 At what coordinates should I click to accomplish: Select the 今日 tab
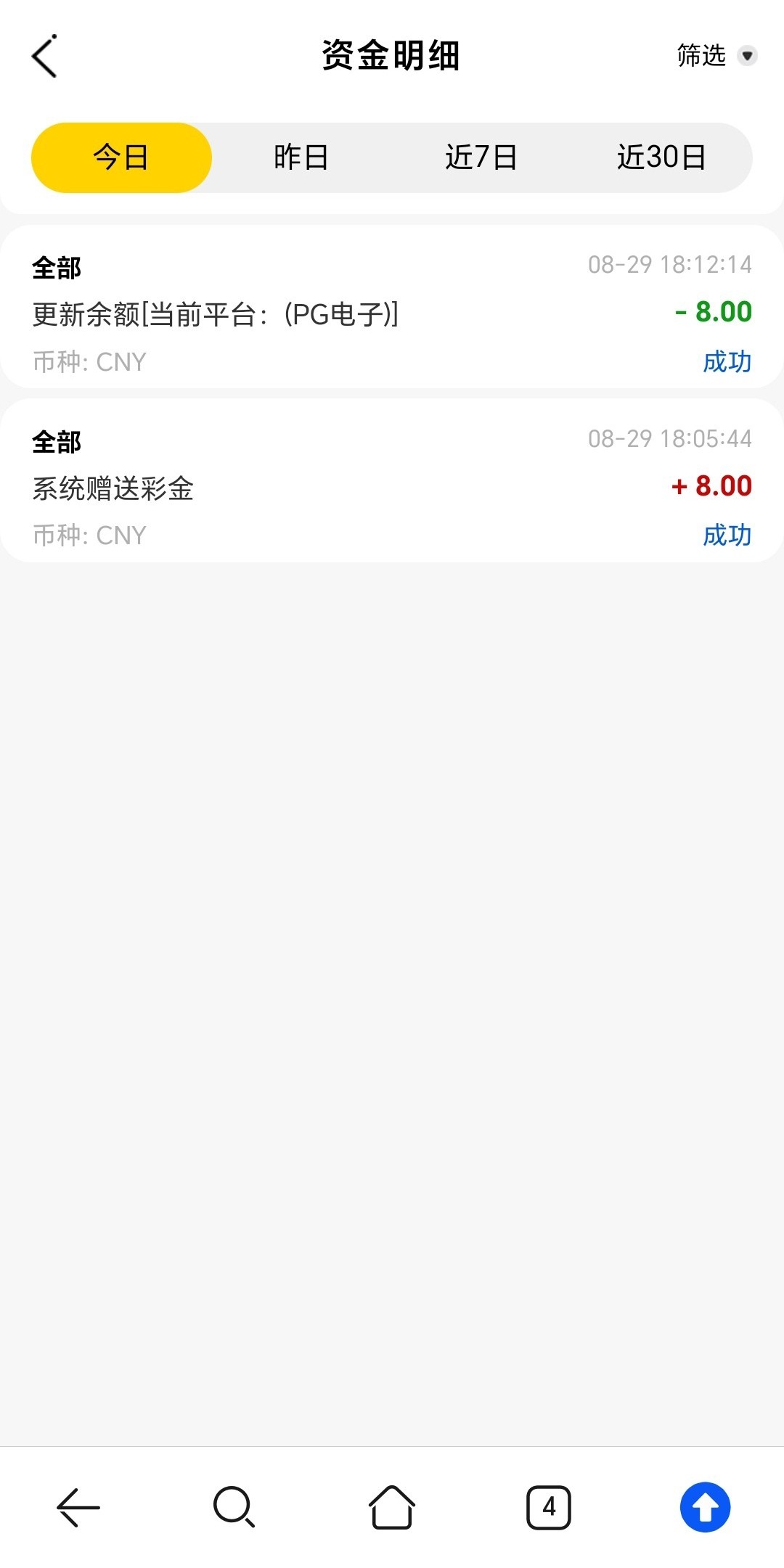pos(121,157)
